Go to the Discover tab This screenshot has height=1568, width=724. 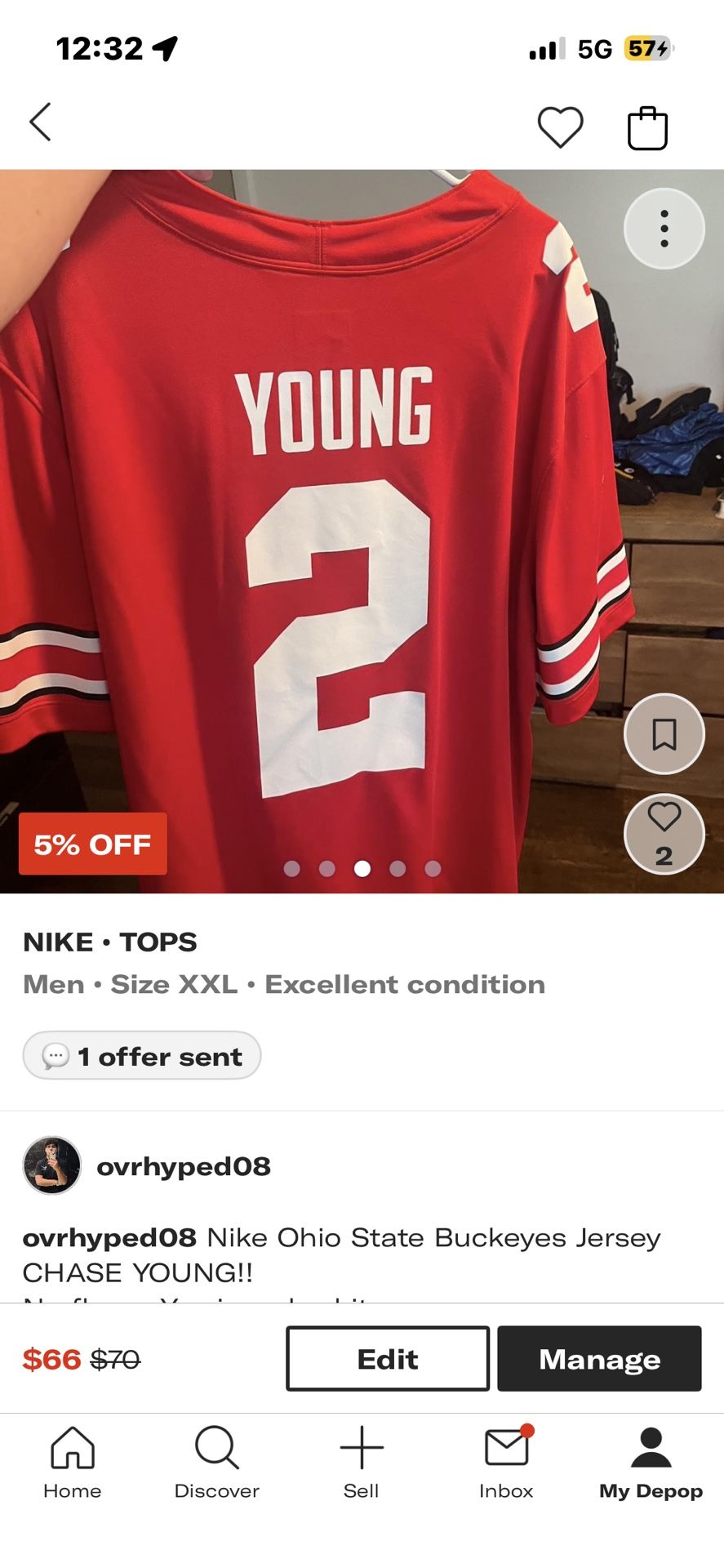(x=216, y=1463)
